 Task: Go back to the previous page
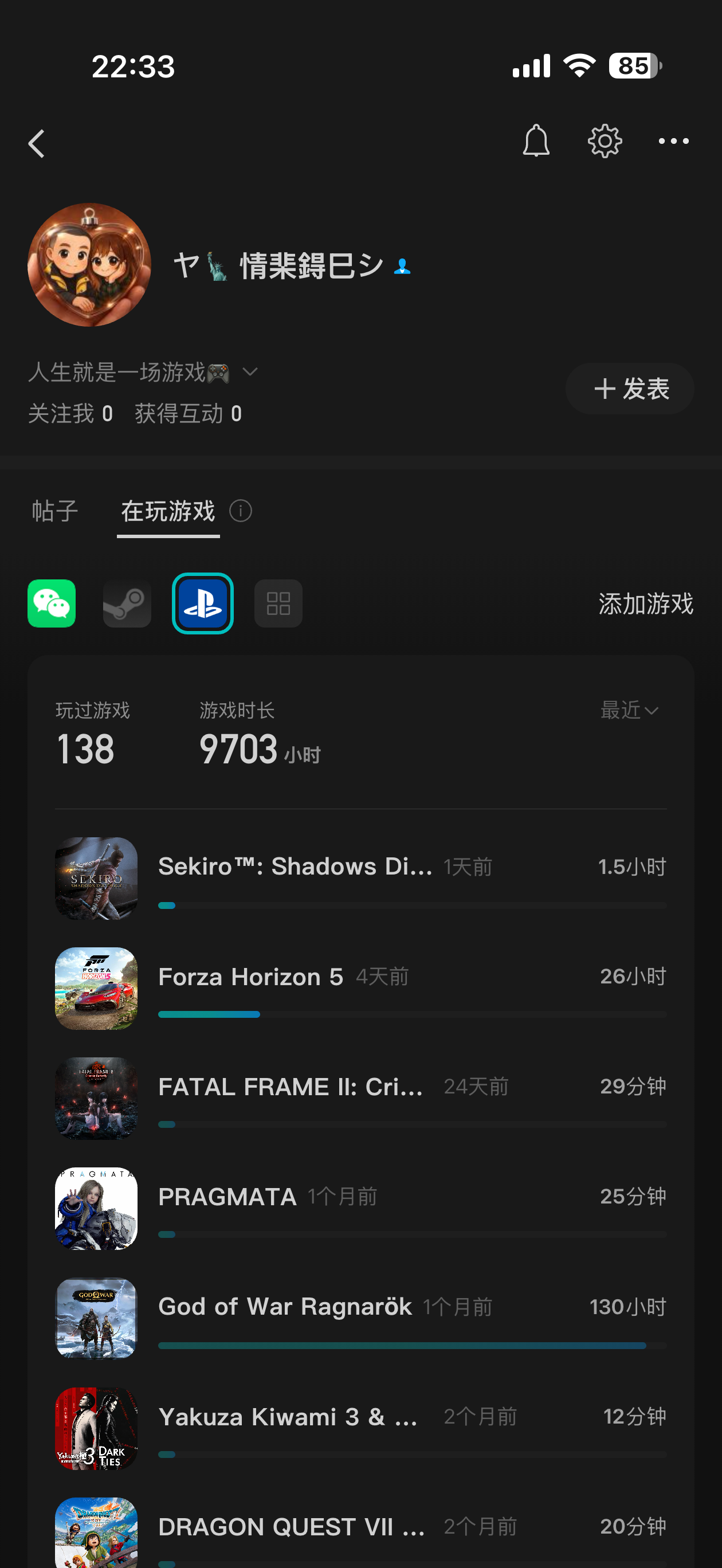point(37,144)
